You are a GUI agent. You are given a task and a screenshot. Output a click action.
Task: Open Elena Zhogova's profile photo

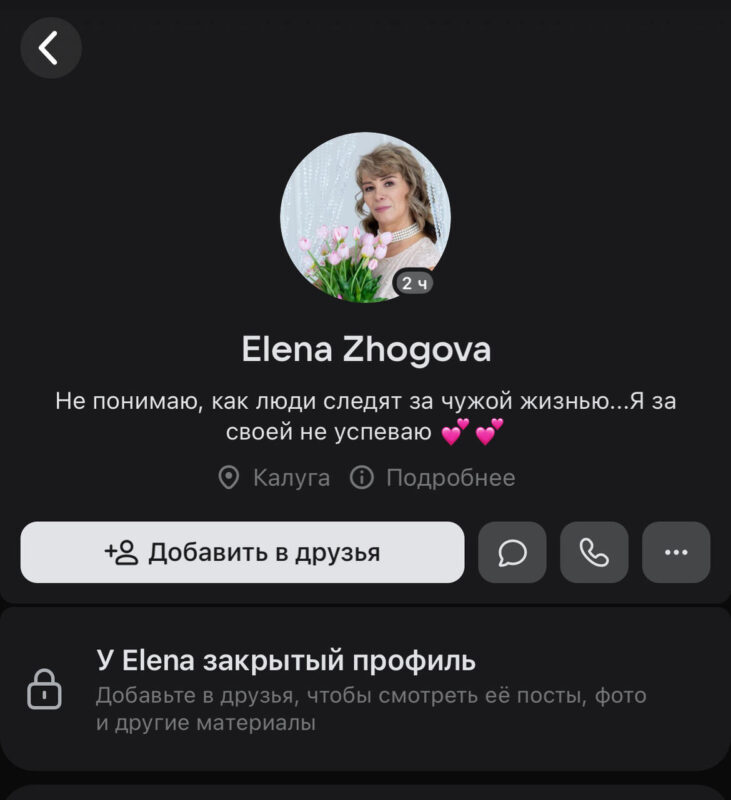coord(365,217)
